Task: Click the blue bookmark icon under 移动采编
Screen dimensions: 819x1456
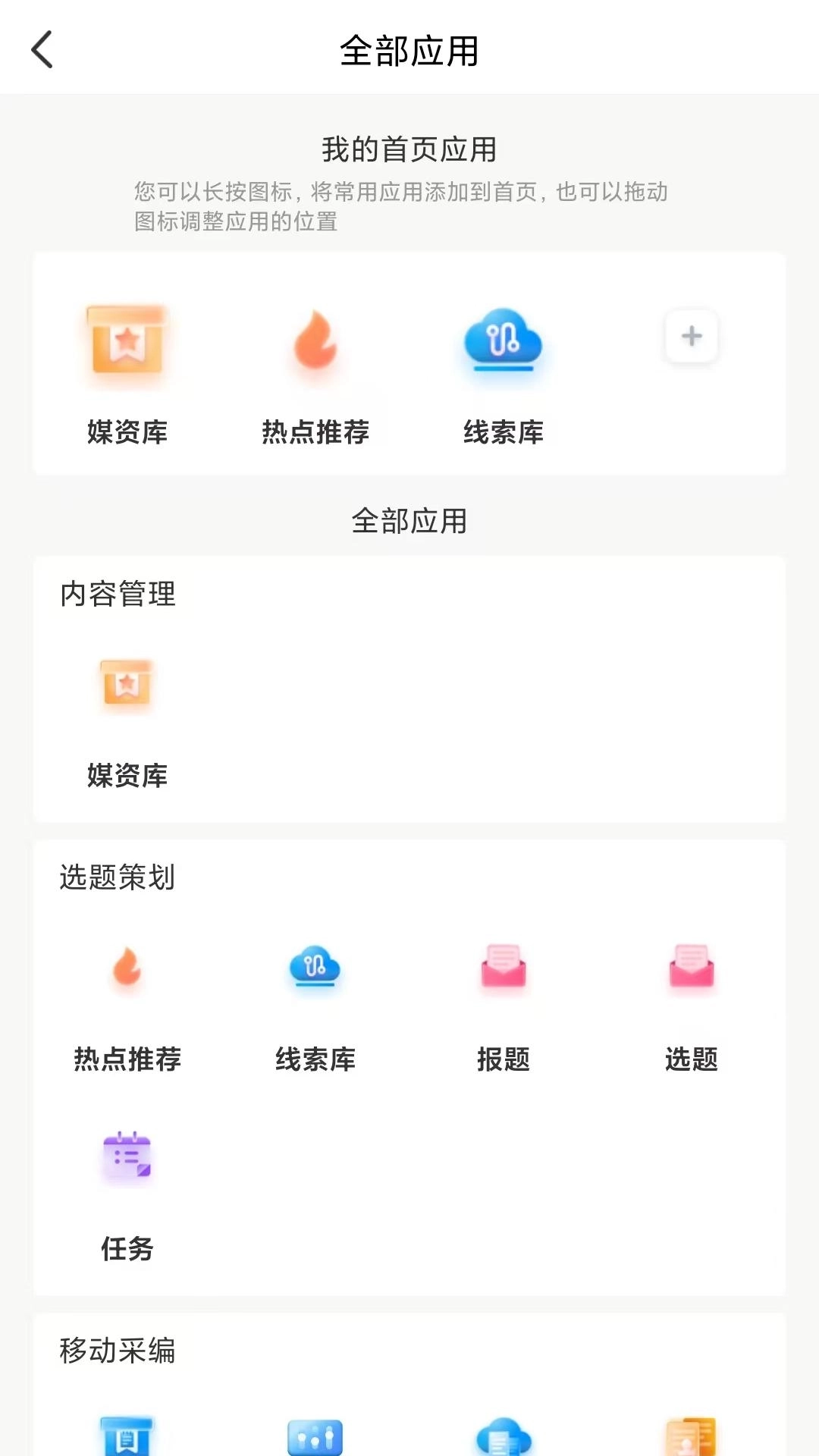Action: pos(127,1436)
